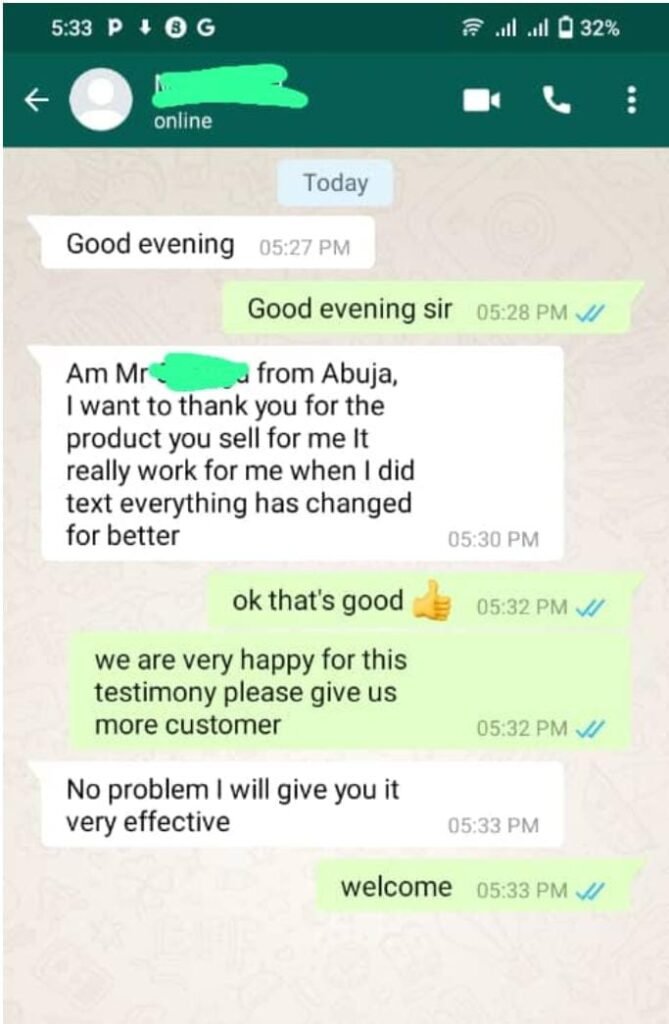
Task: Start a voice call with this contact
Action: tap(555, 100)
